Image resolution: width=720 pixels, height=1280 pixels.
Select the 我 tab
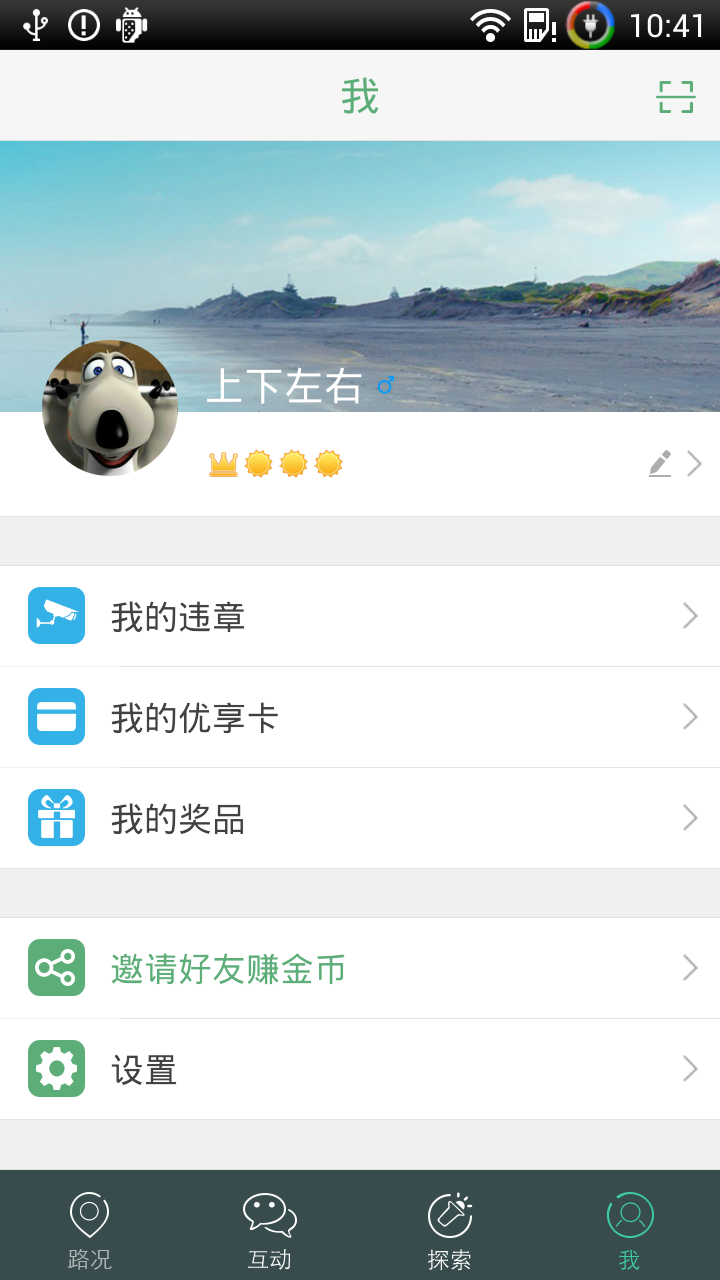point(630,1228)
